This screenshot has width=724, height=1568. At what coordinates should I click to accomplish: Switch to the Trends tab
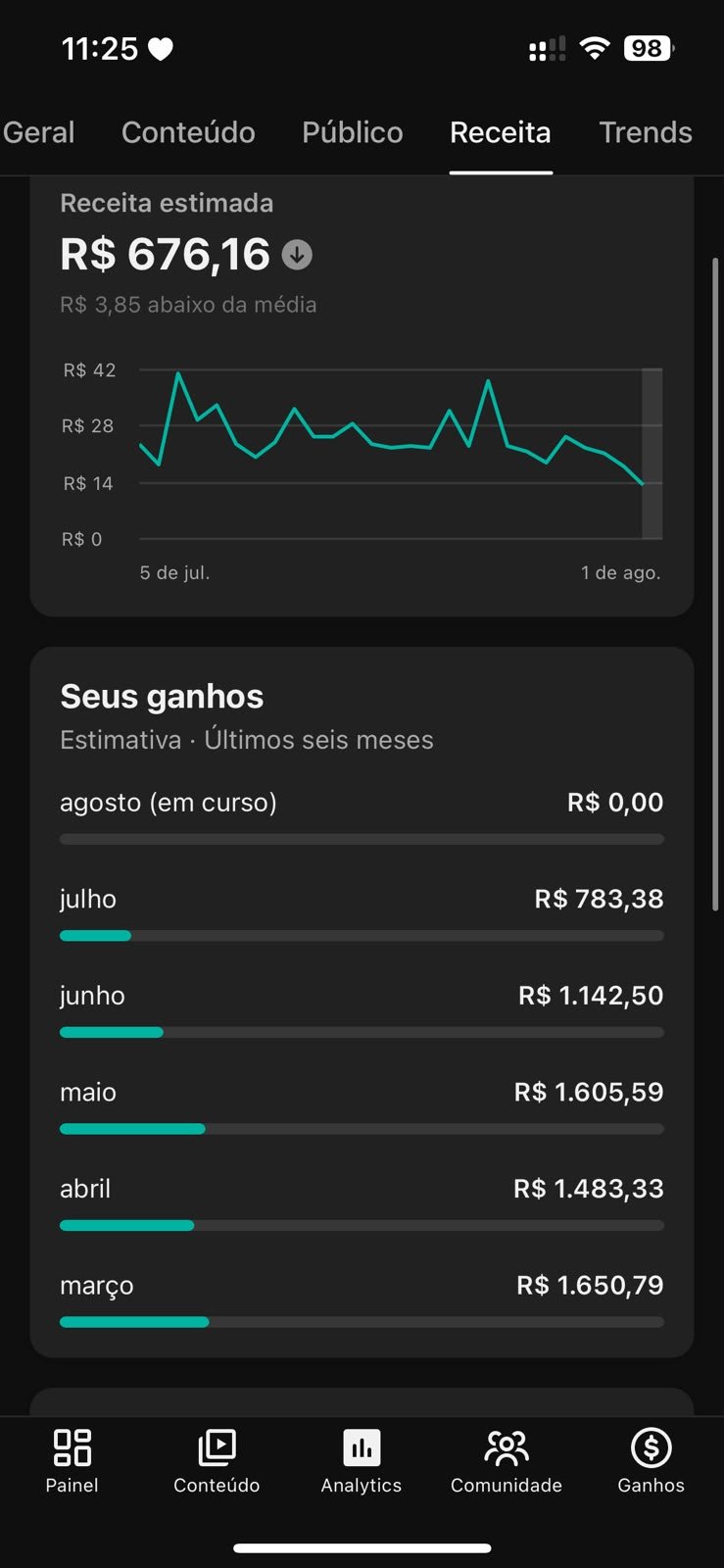coord(646,132)
